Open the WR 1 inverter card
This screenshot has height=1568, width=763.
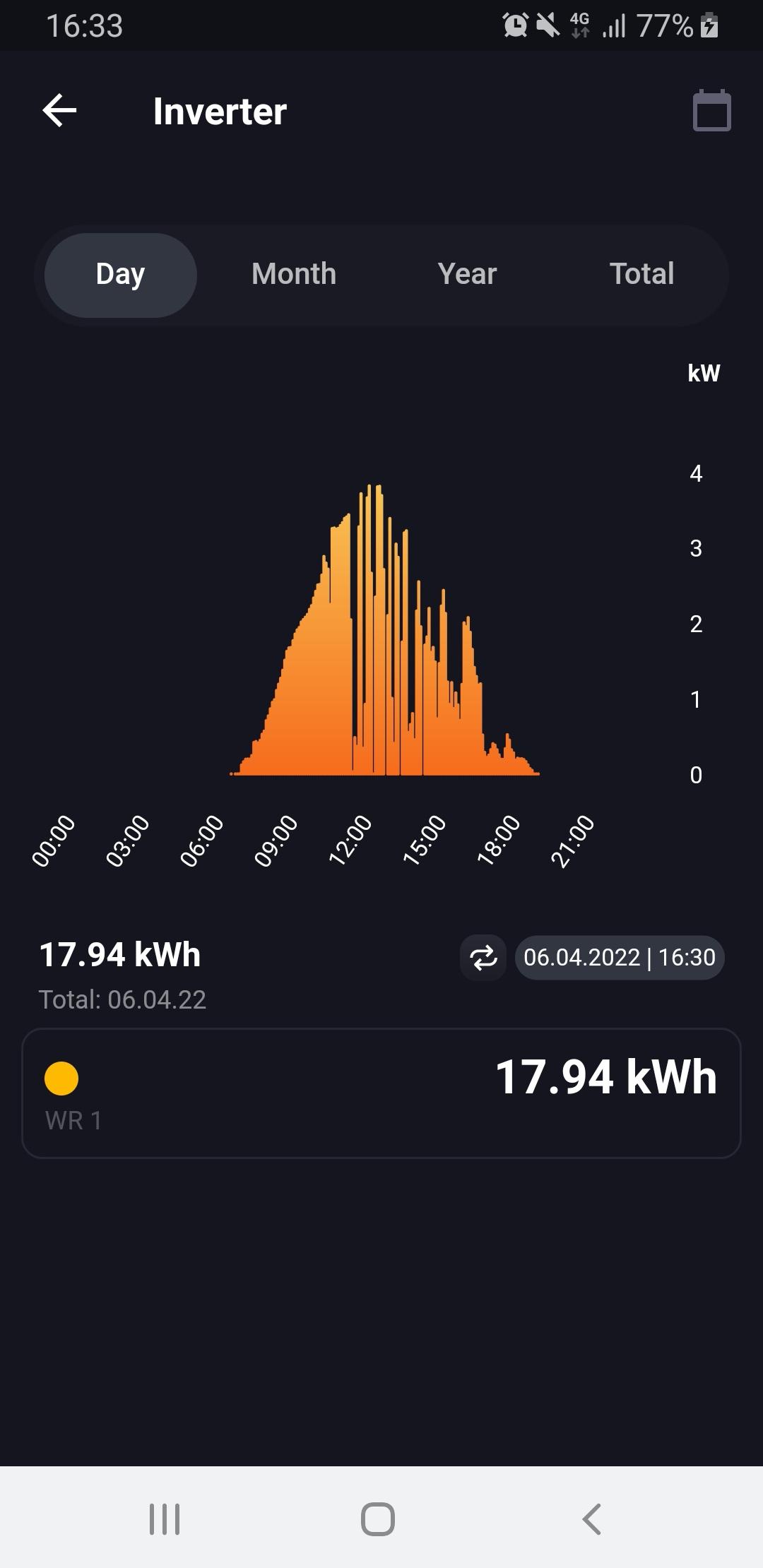click(x=381, y=1093)
